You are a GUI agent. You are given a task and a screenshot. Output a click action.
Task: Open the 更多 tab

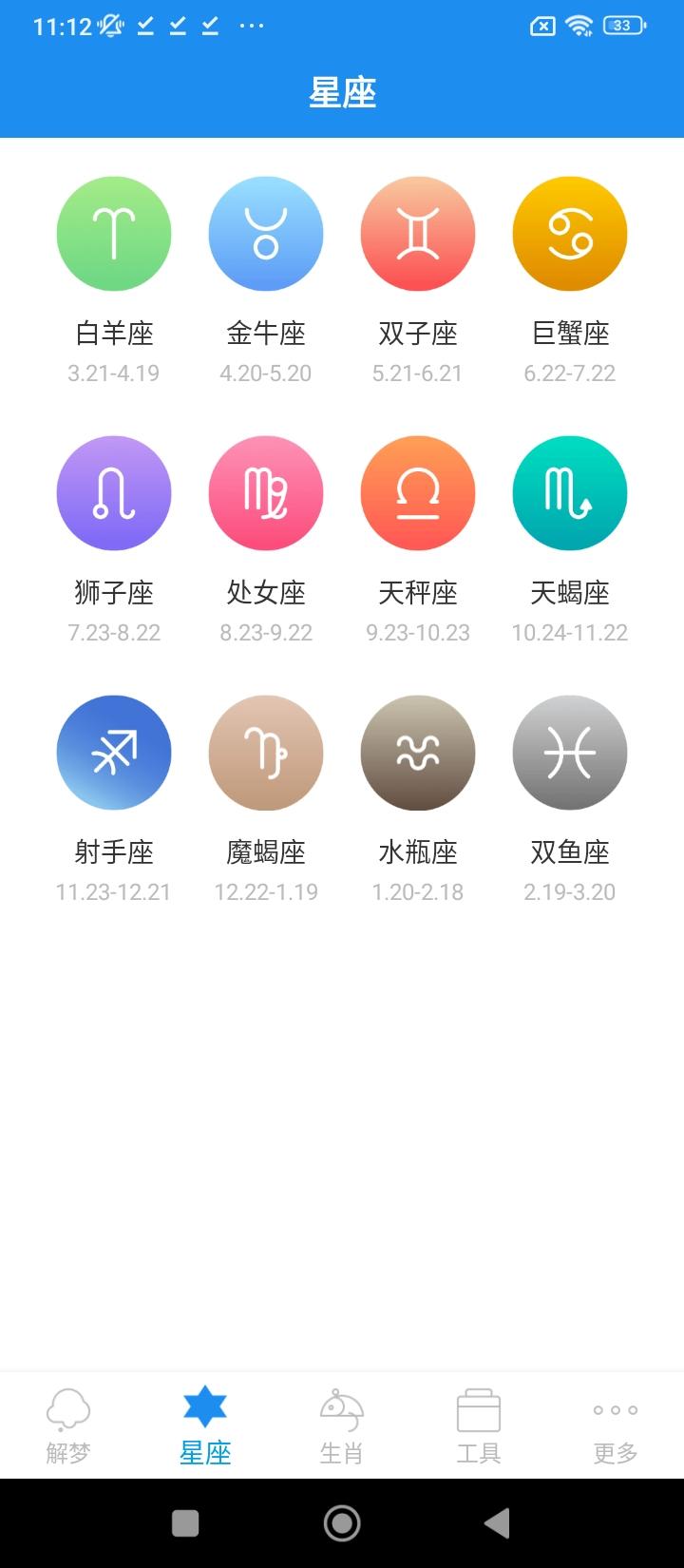[x=615, y=1423]
